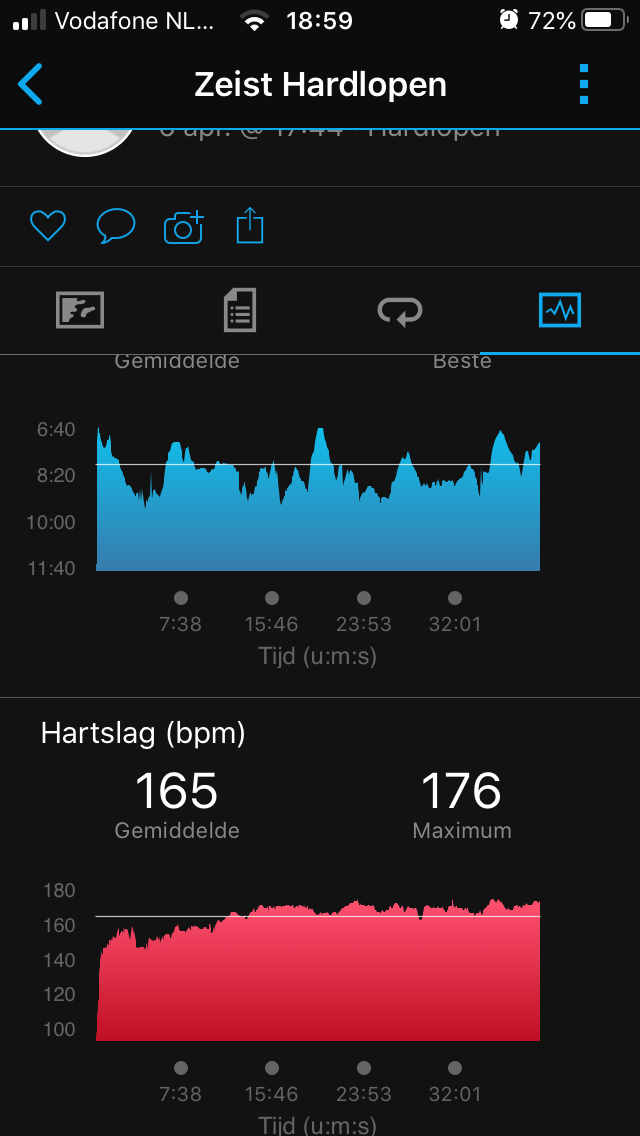Select the charts tab
This screenshot has height=1136, width=640.
[x=559, y=311]
